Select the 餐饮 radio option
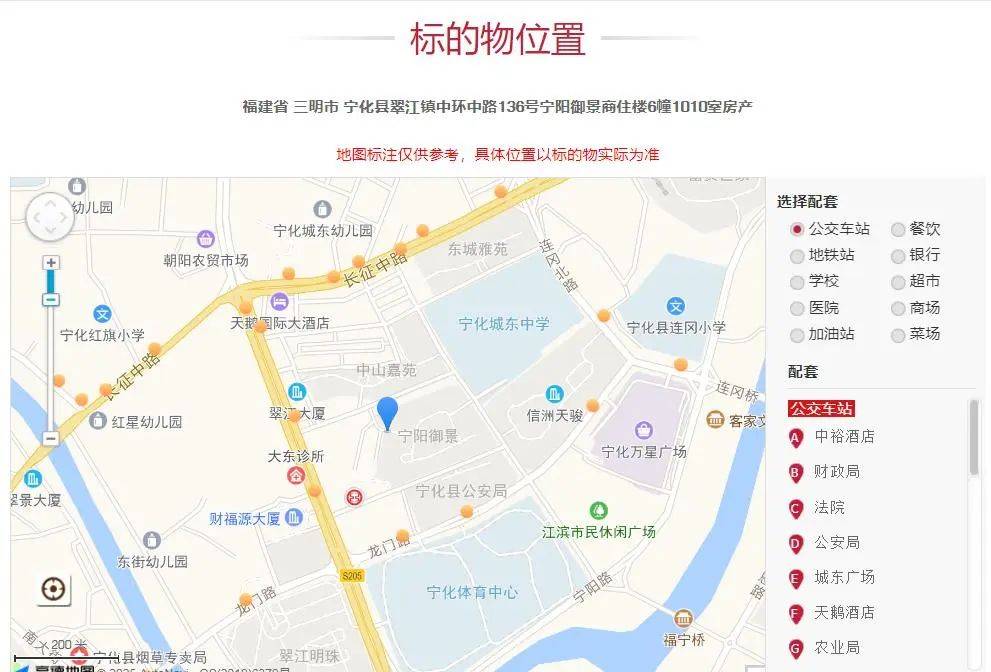This screenshot has width=991, height=672. coord(898,229)
